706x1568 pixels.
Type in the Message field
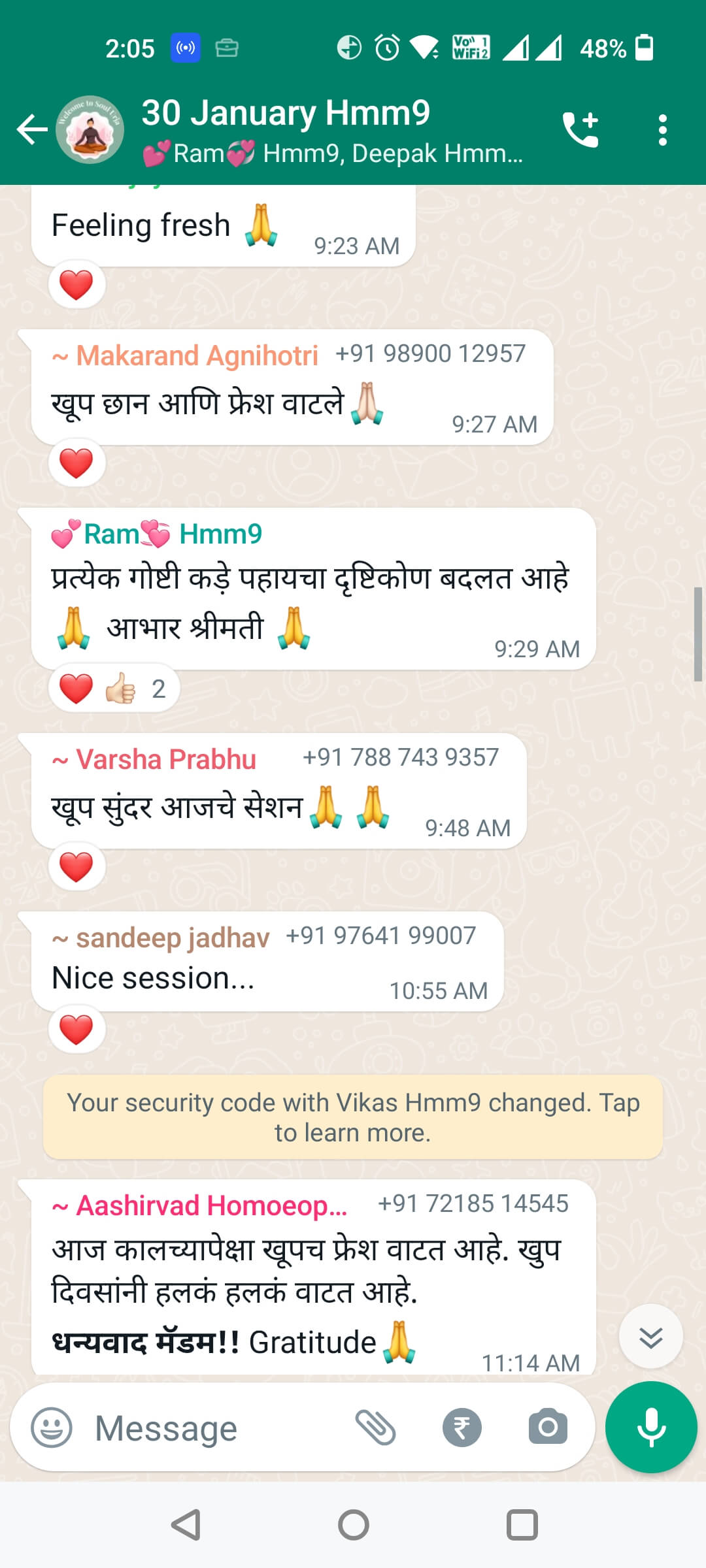pyautogui.click(x=216, y=1428)
